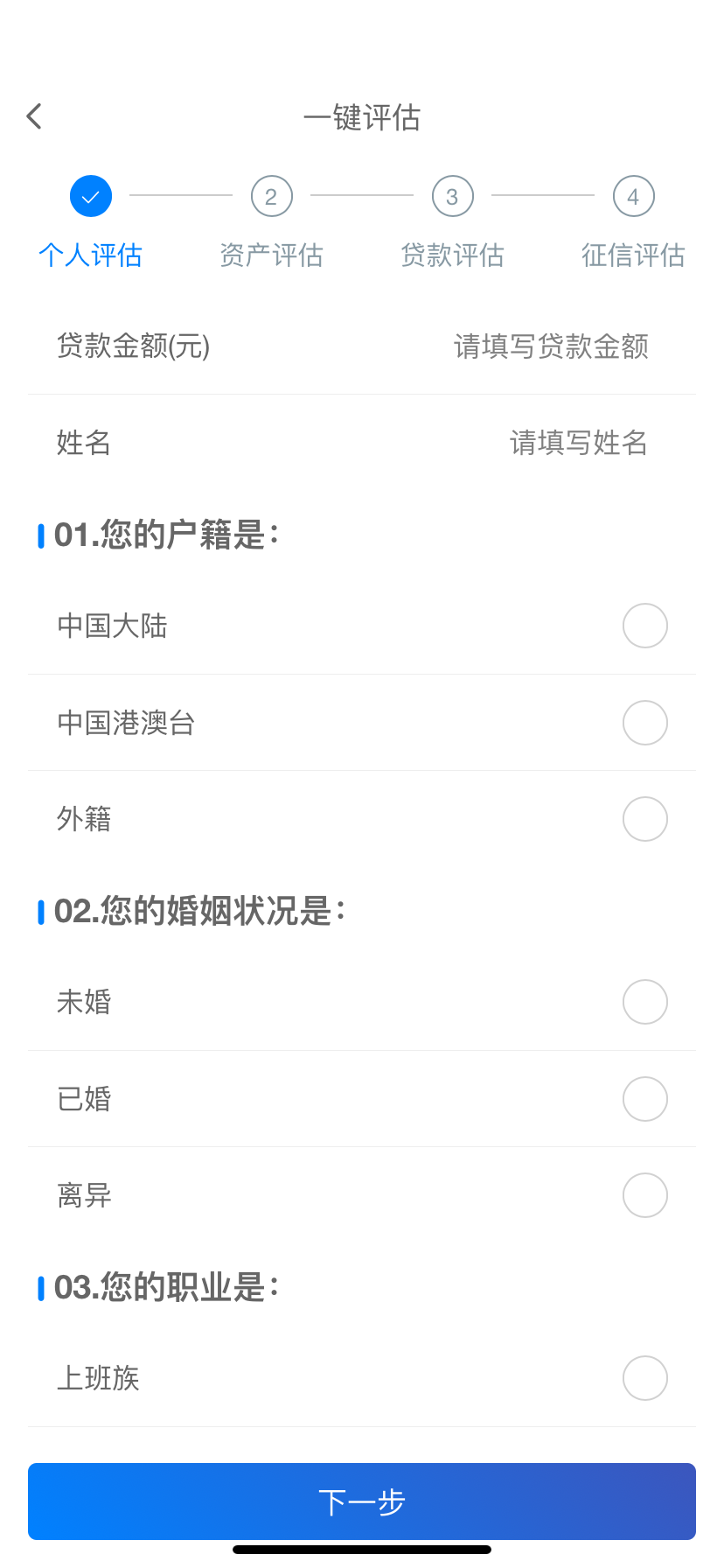724x1568 pixels.
Task: Tap the 下一步 button
Action: (x=362, y=1501)
